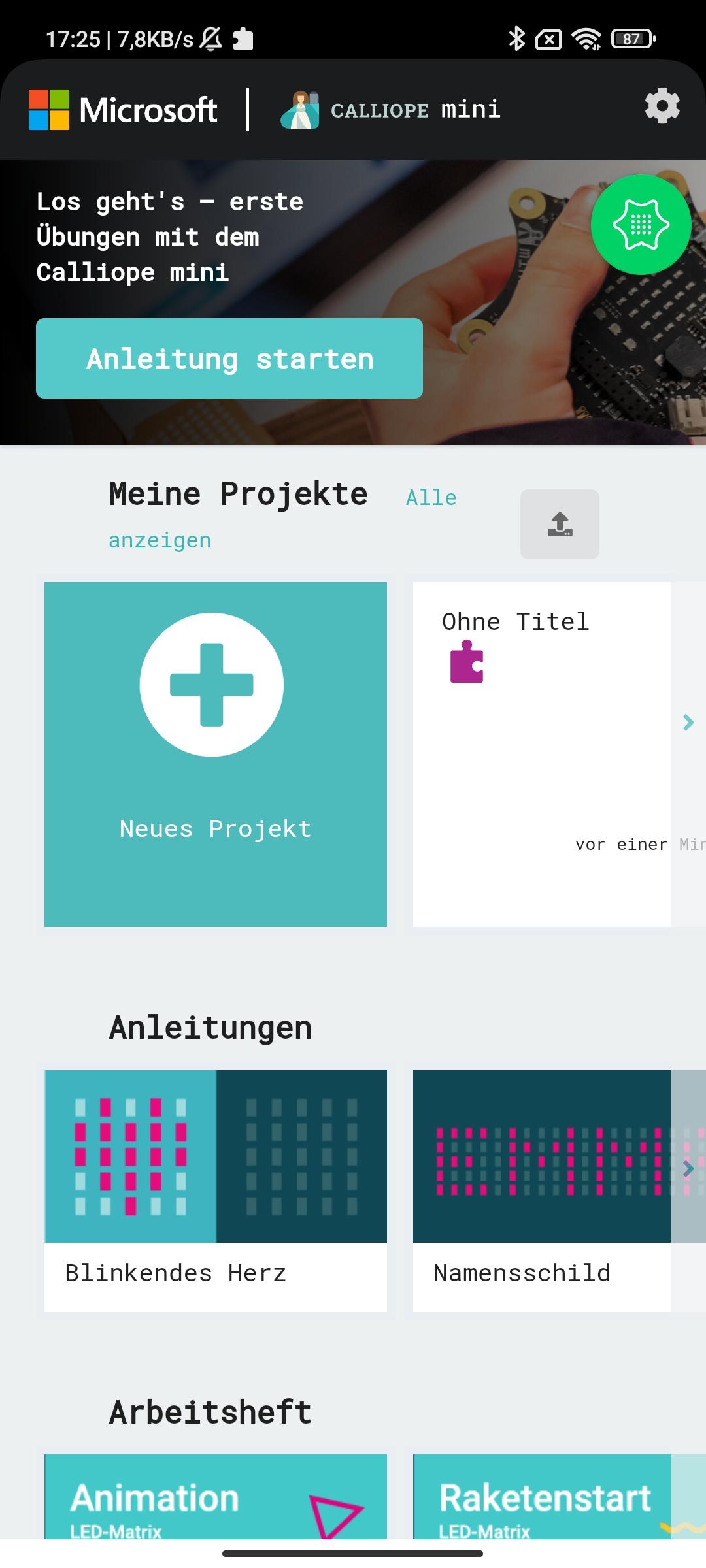Show more tutorials in Anleitungen carousel

[688, 1169]
